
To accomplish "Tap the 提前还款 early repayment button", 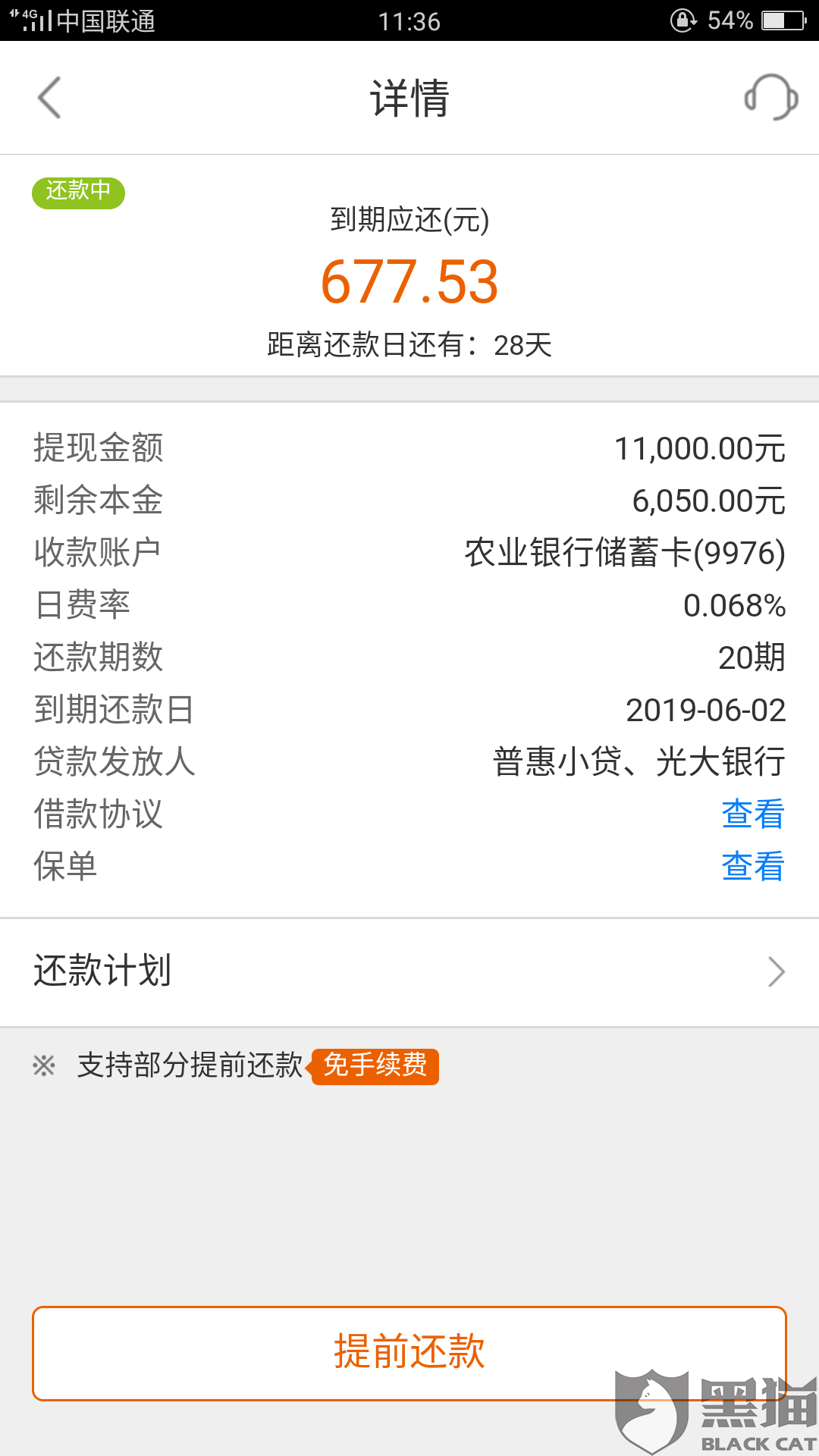I will click(x=409, y=1349).
